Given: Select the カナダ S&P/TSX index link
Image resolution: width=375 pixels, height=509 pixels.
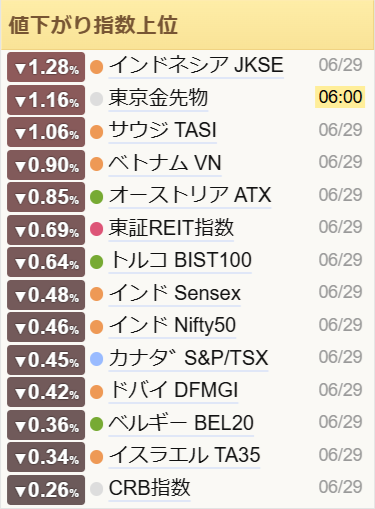Looking at the screenshot, I should pos(188,358).
